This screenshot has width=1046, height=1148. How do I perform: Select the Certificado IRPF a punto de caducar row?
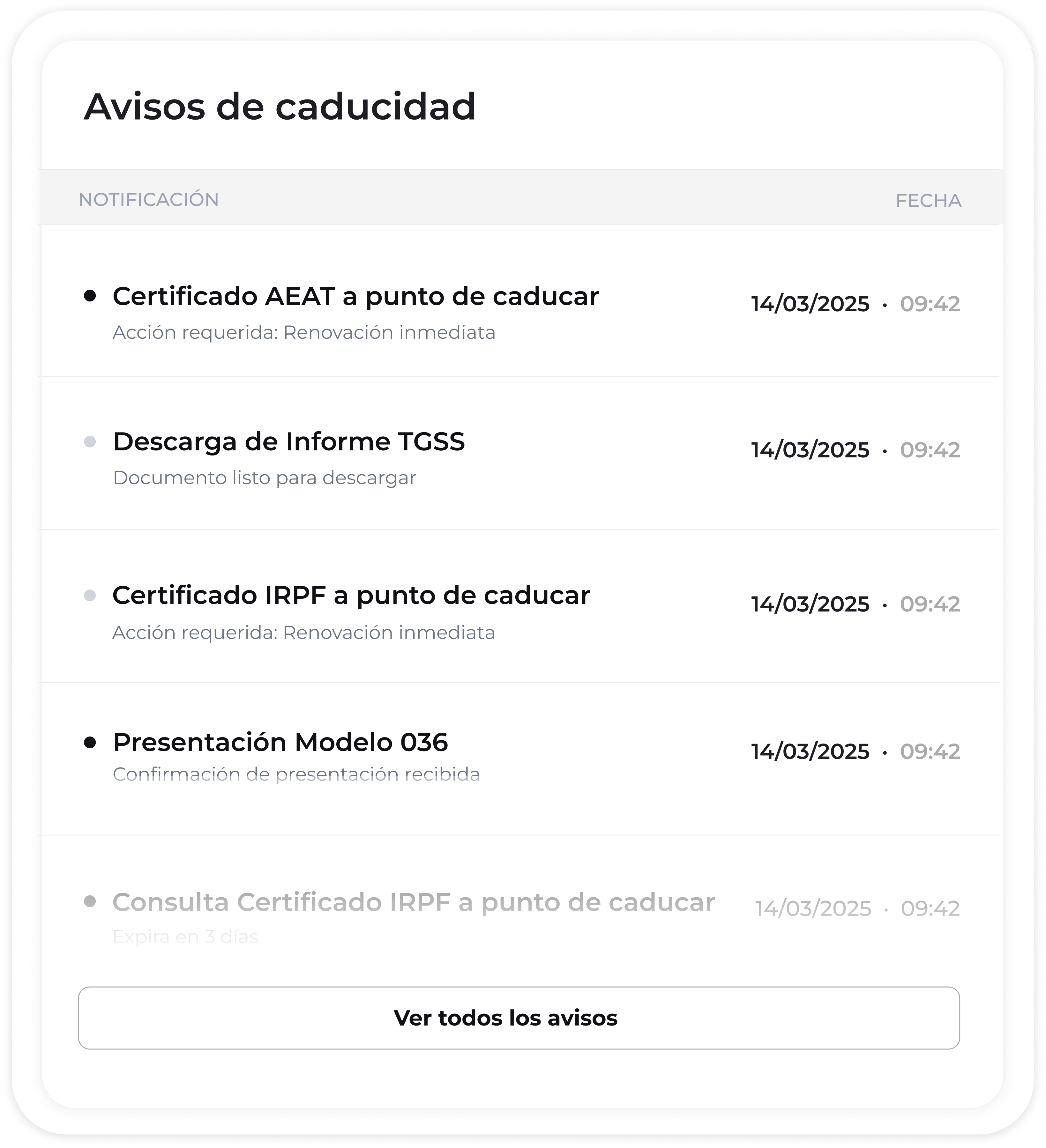tap(351, 596)
